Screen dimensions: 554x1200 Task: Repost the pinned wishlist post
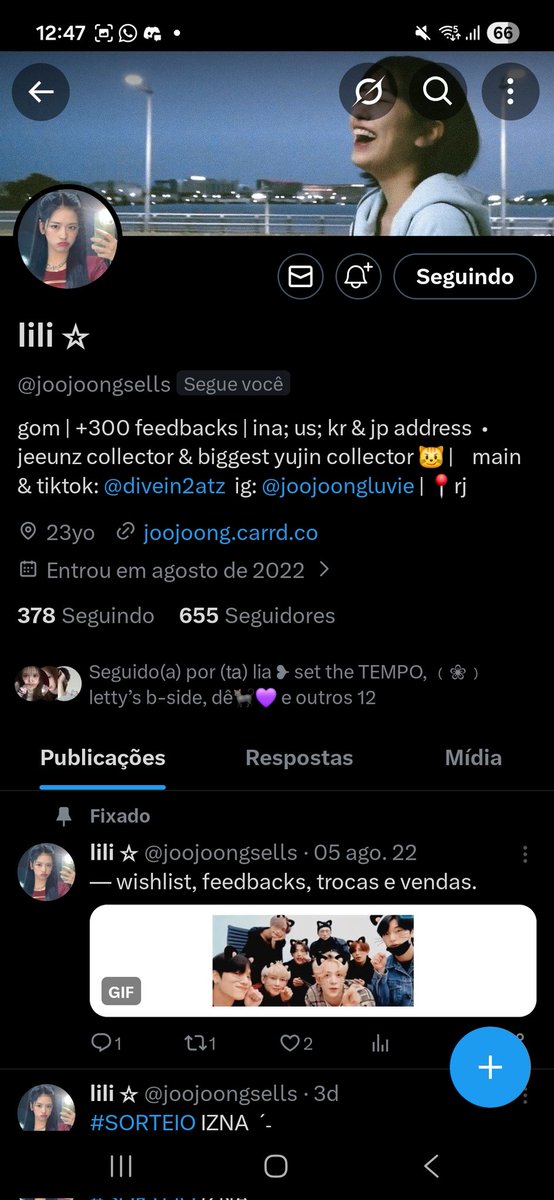click(x=200, y=1043)
